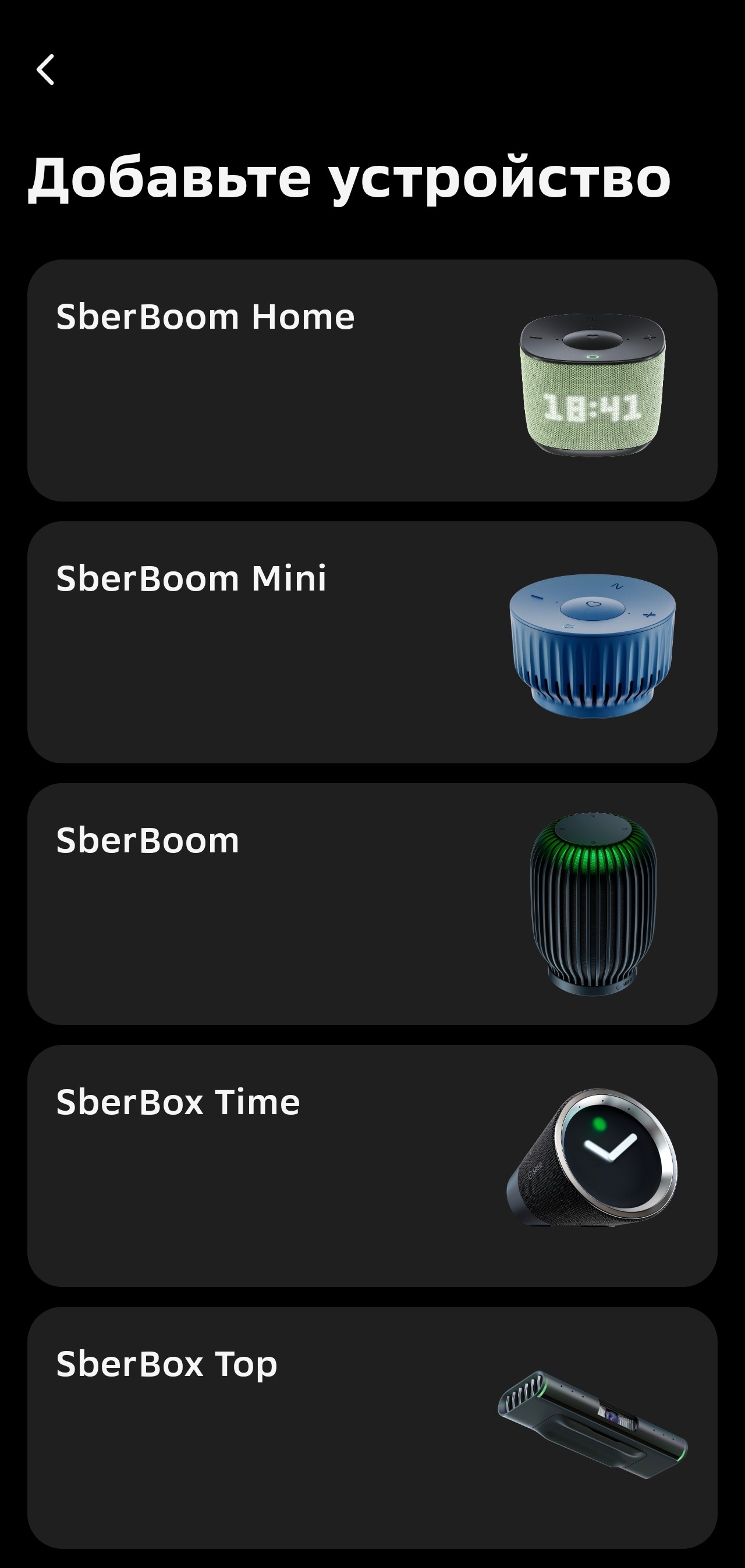Viewport: 745px width, 1568px height.
Task: Choose SberBoom Mini to add
Action: pyautogui.click(x=371, y=642)
